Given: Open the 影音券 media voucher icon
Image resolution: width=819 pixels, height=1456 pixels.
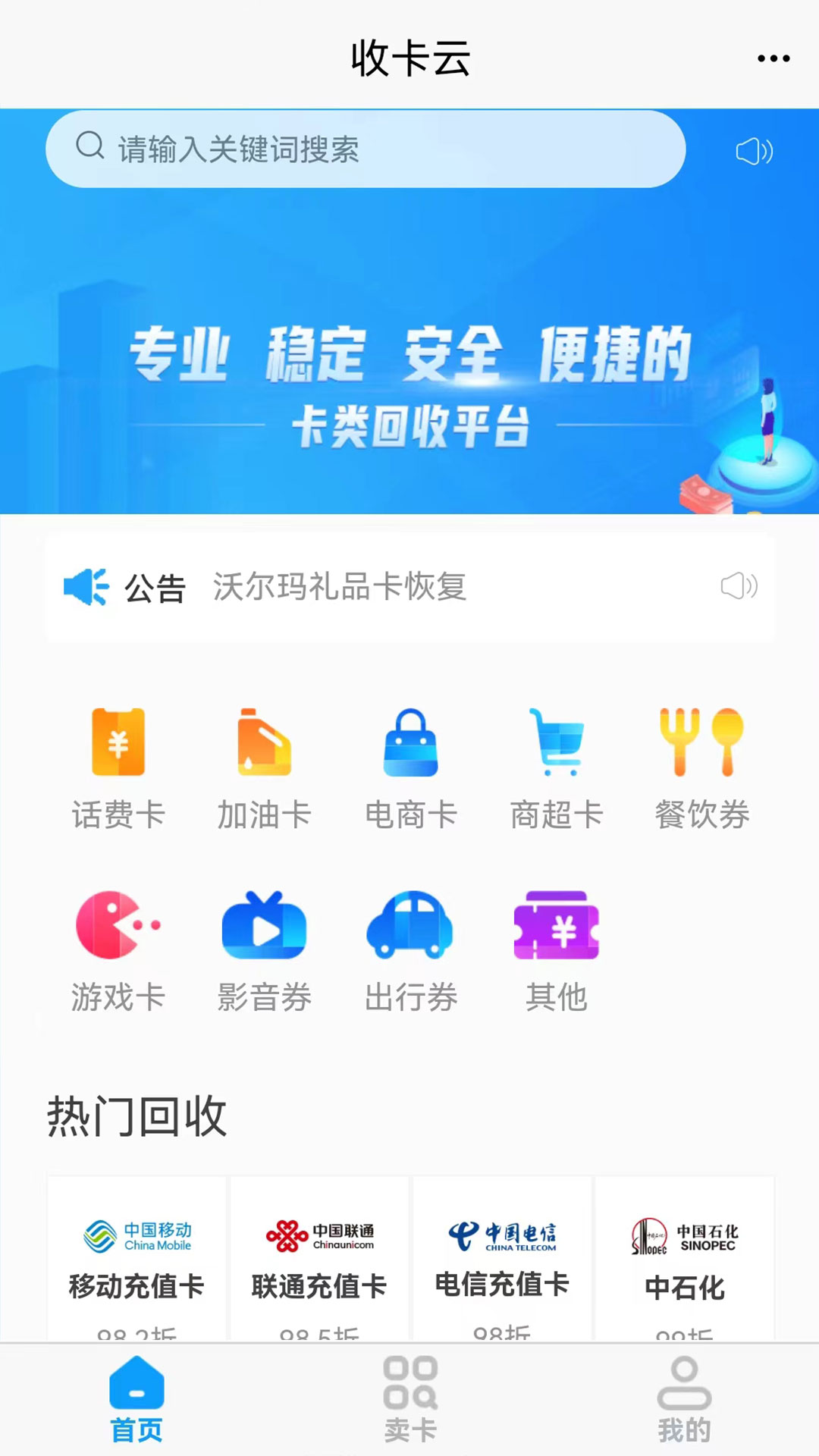Looking at the screenshot, I should point(265,927).
